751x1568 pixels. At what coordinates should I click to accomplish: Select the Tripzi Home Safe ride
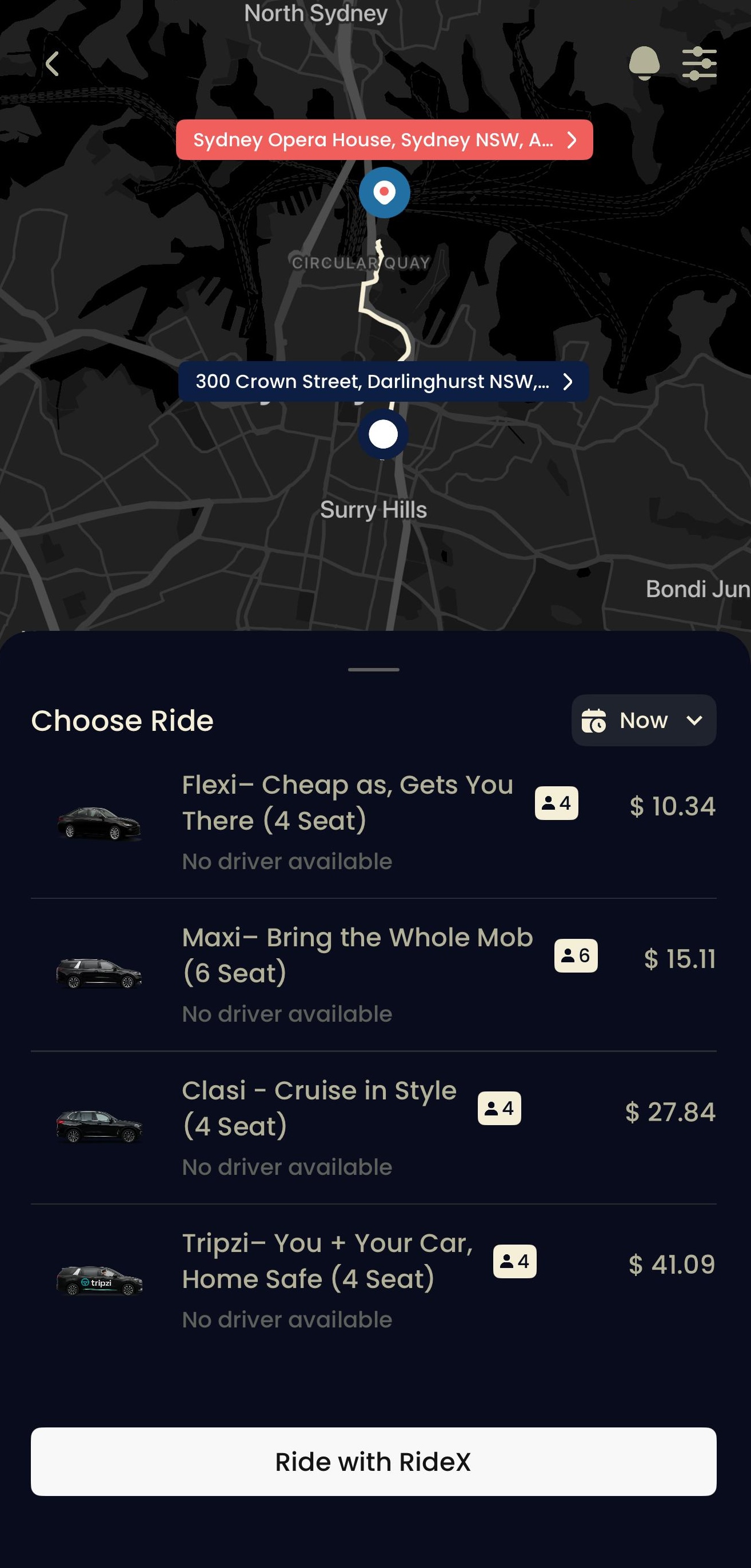tap(373, 1279)
